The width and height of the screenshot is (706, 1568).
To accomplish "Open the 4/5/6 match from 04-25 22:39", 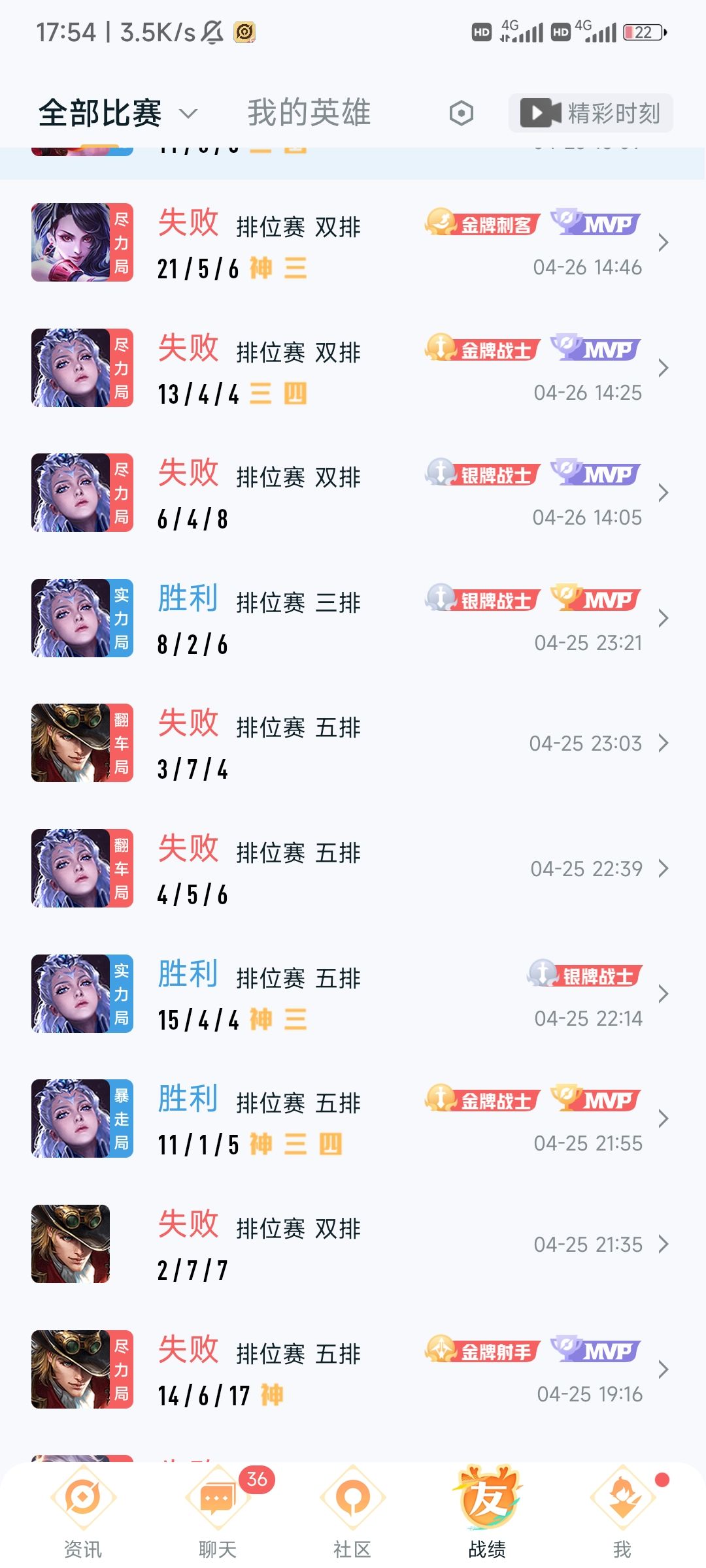I will click(353, 869).
